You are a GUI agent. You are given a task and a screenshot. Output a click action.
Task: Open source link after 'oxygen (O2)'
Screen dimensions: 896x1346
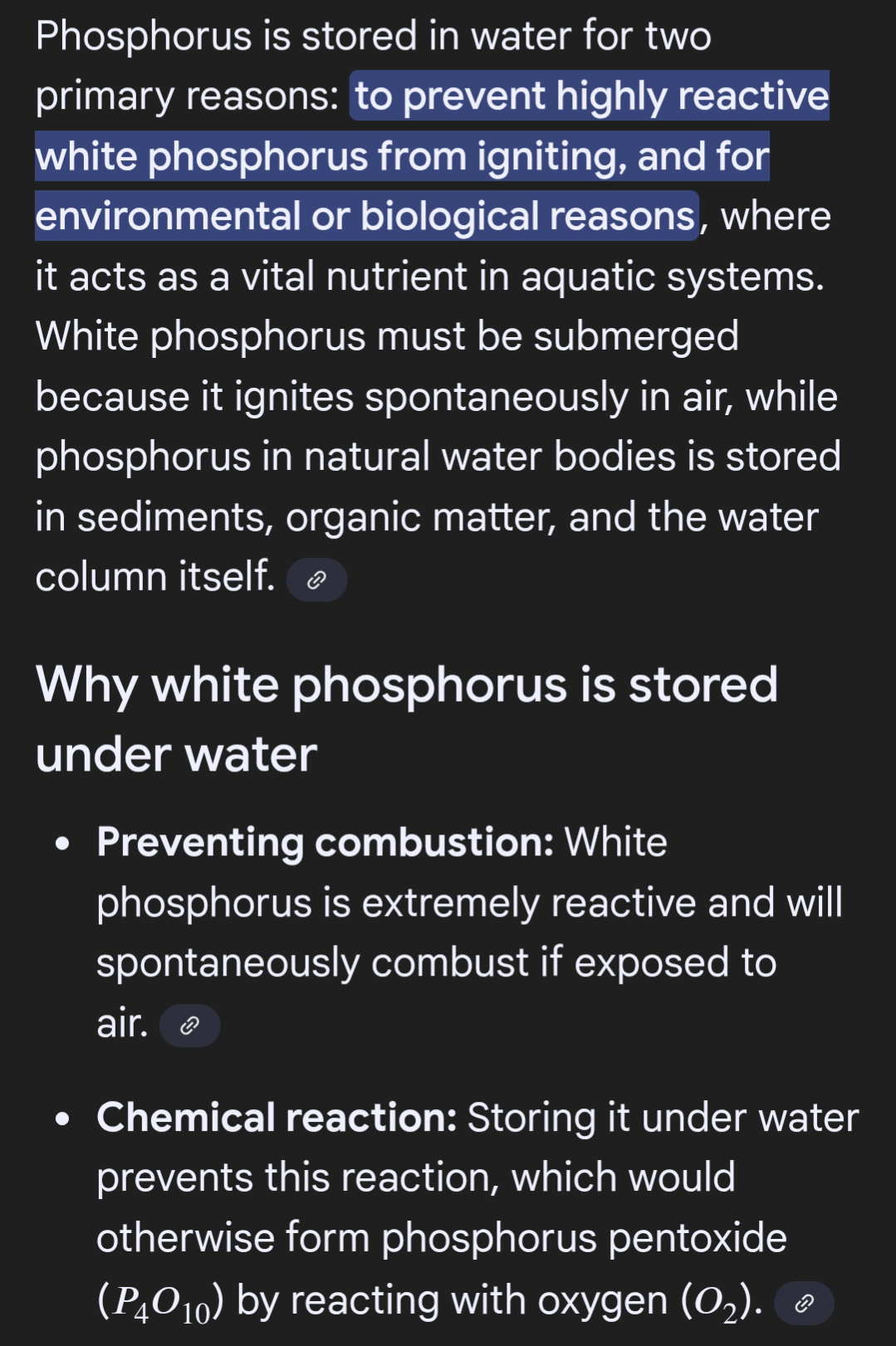coord(803,1303)
